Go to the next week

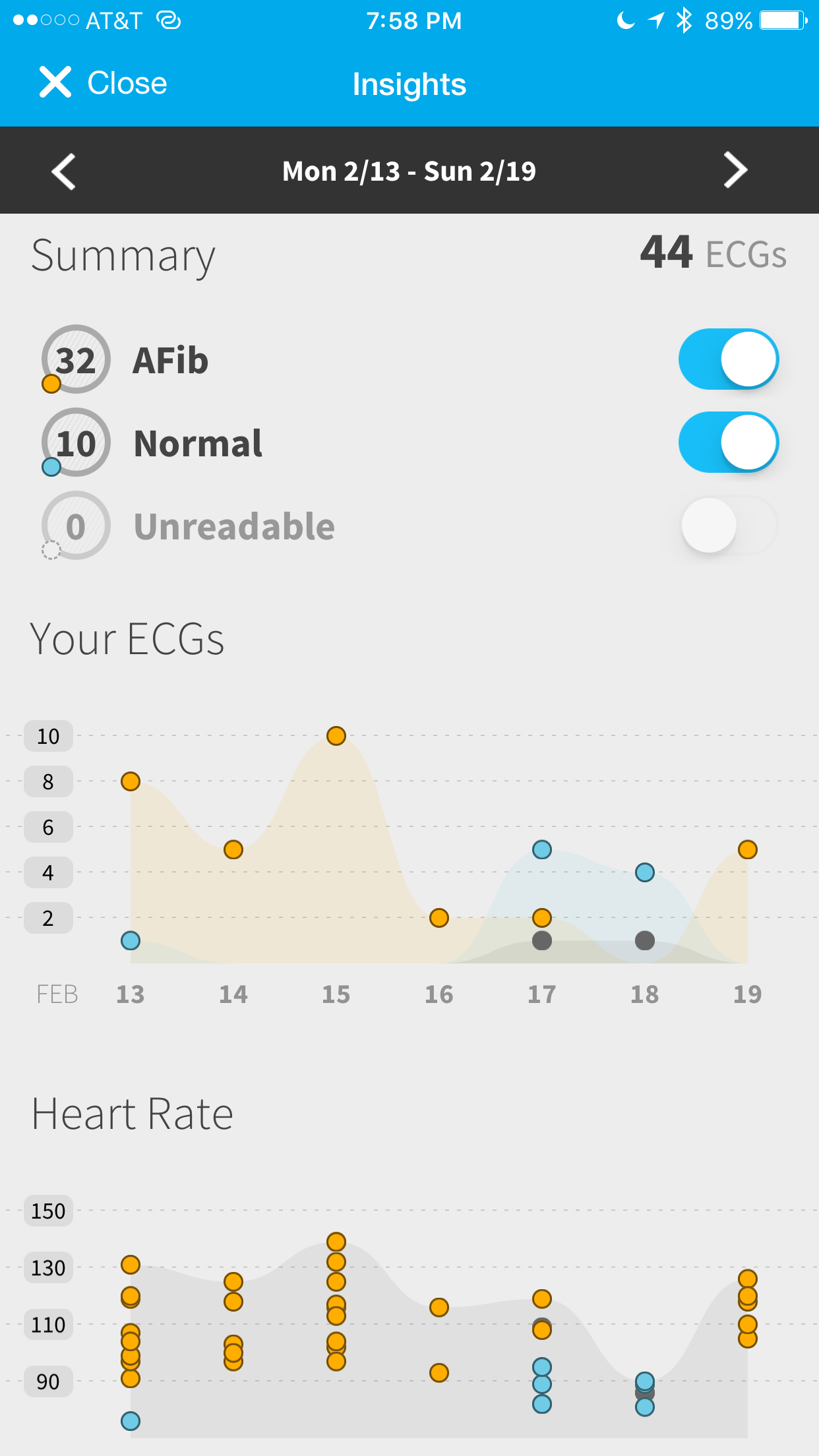pyautogui.click(x=735, y=170)
